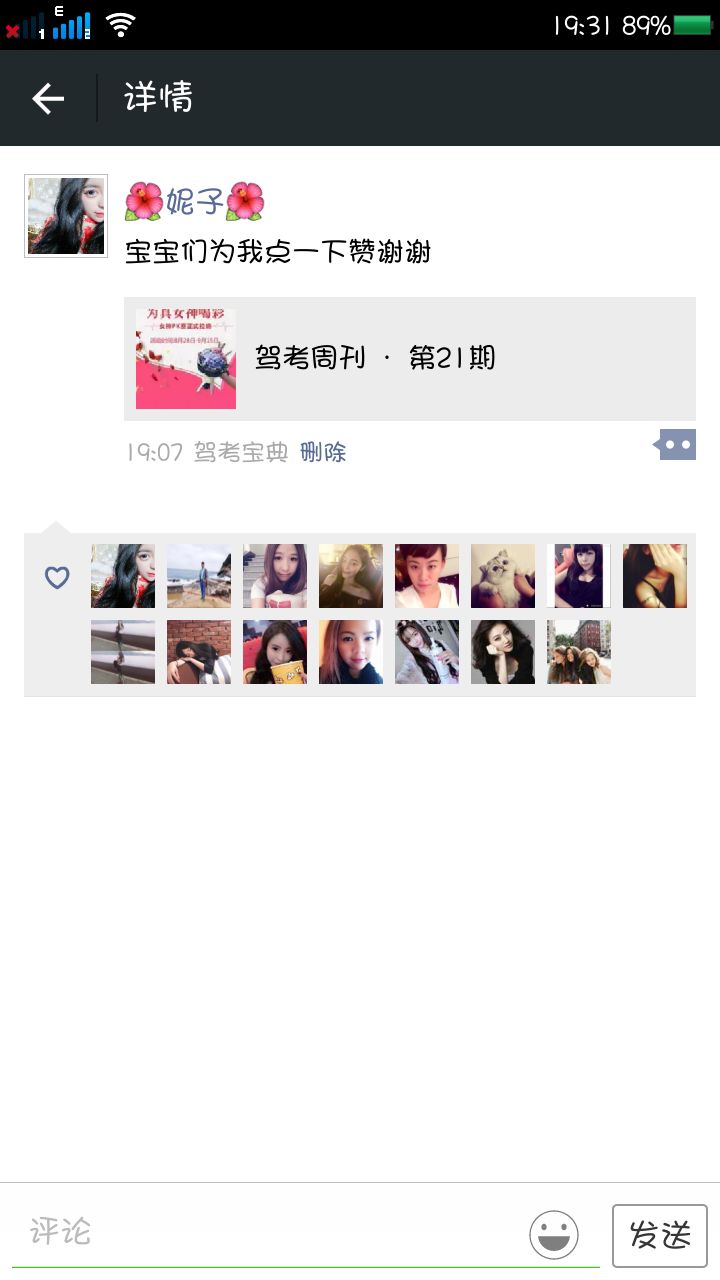Send the comment with 发送
720x1280 pixels.
tap(660, 1236)
